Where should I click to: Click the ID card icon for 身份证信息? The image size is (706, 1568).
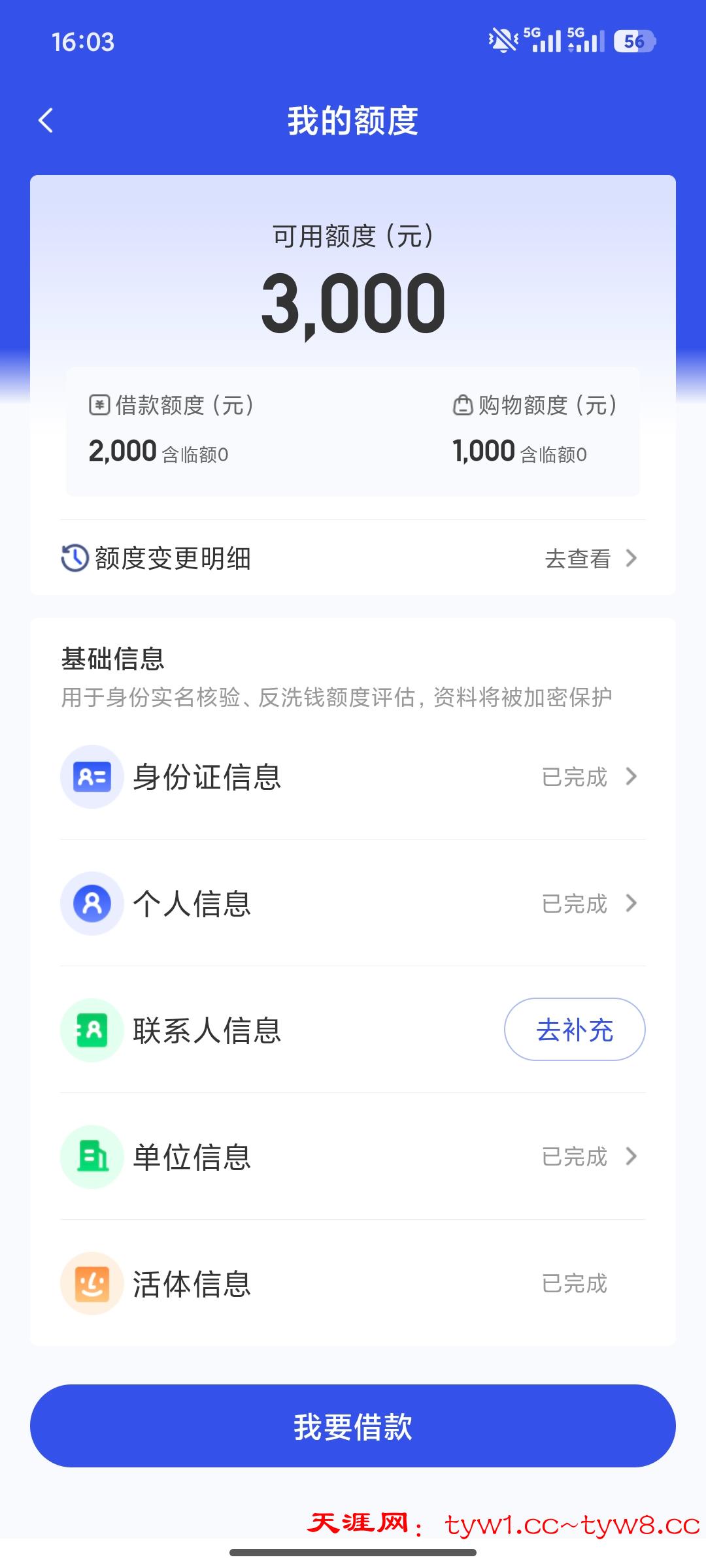(92, 777)
